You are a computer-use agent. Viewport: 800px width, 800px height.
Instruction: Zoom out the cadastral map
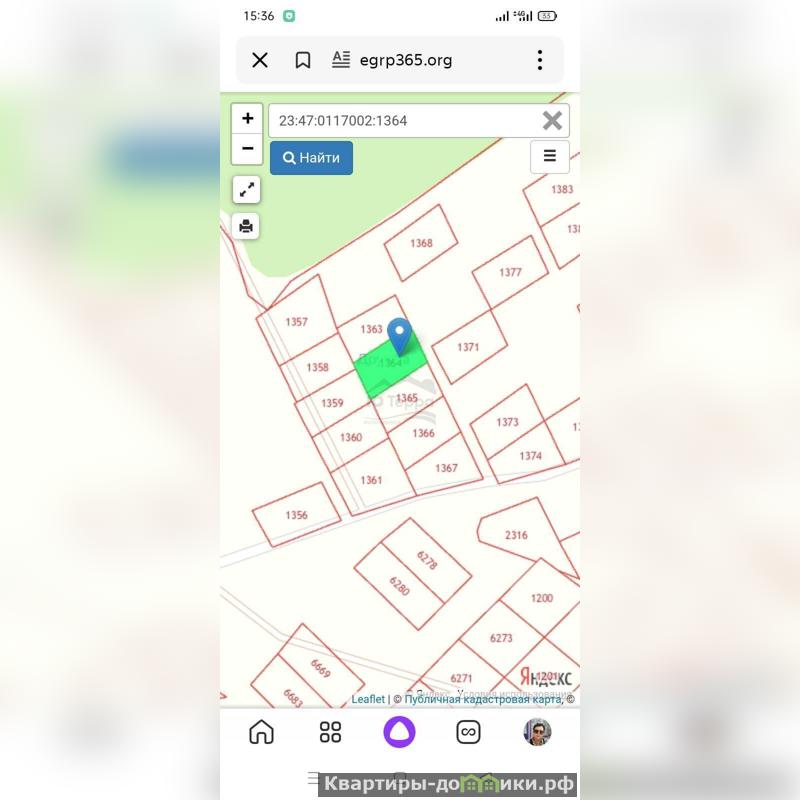pyautogui.click(x=247, y=148)
